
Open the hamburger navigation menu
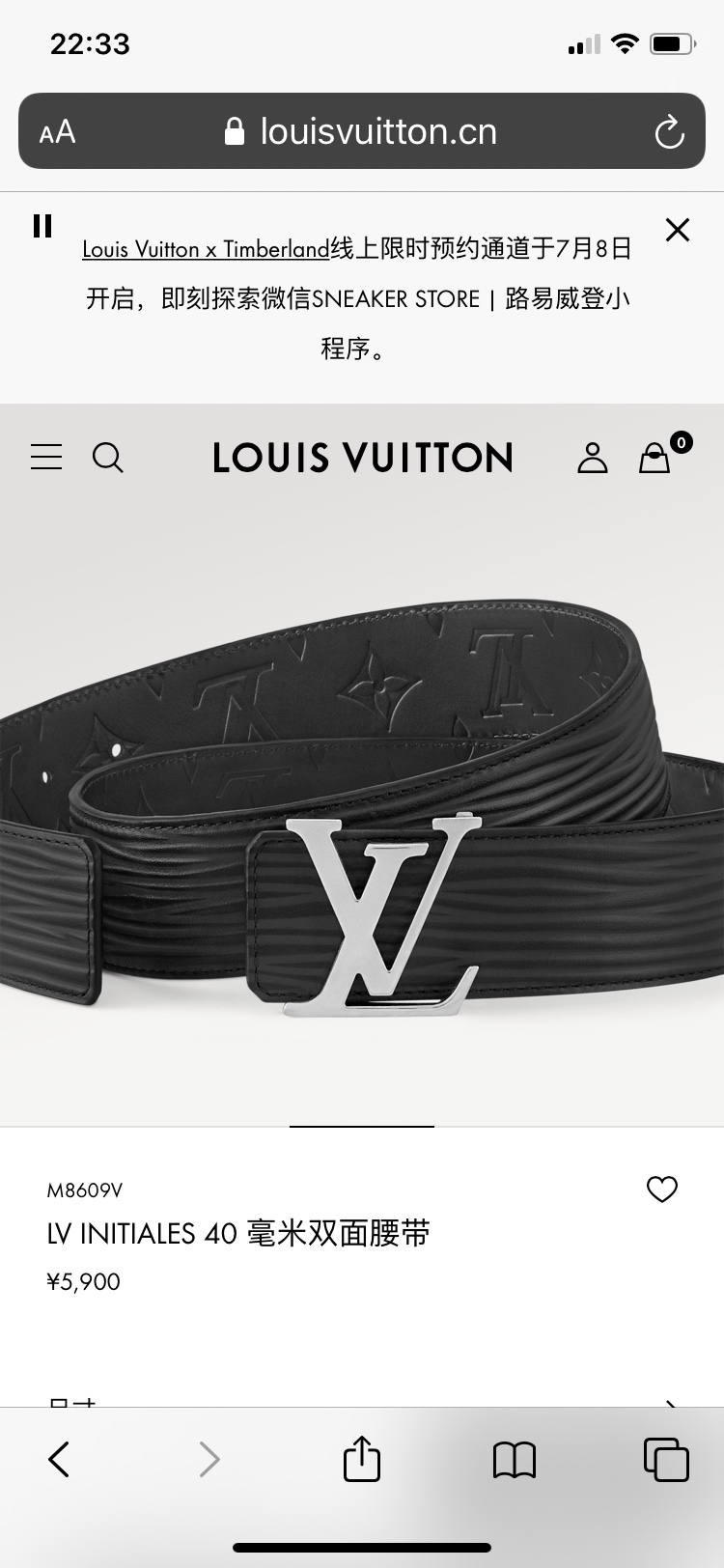pos(45,458)
